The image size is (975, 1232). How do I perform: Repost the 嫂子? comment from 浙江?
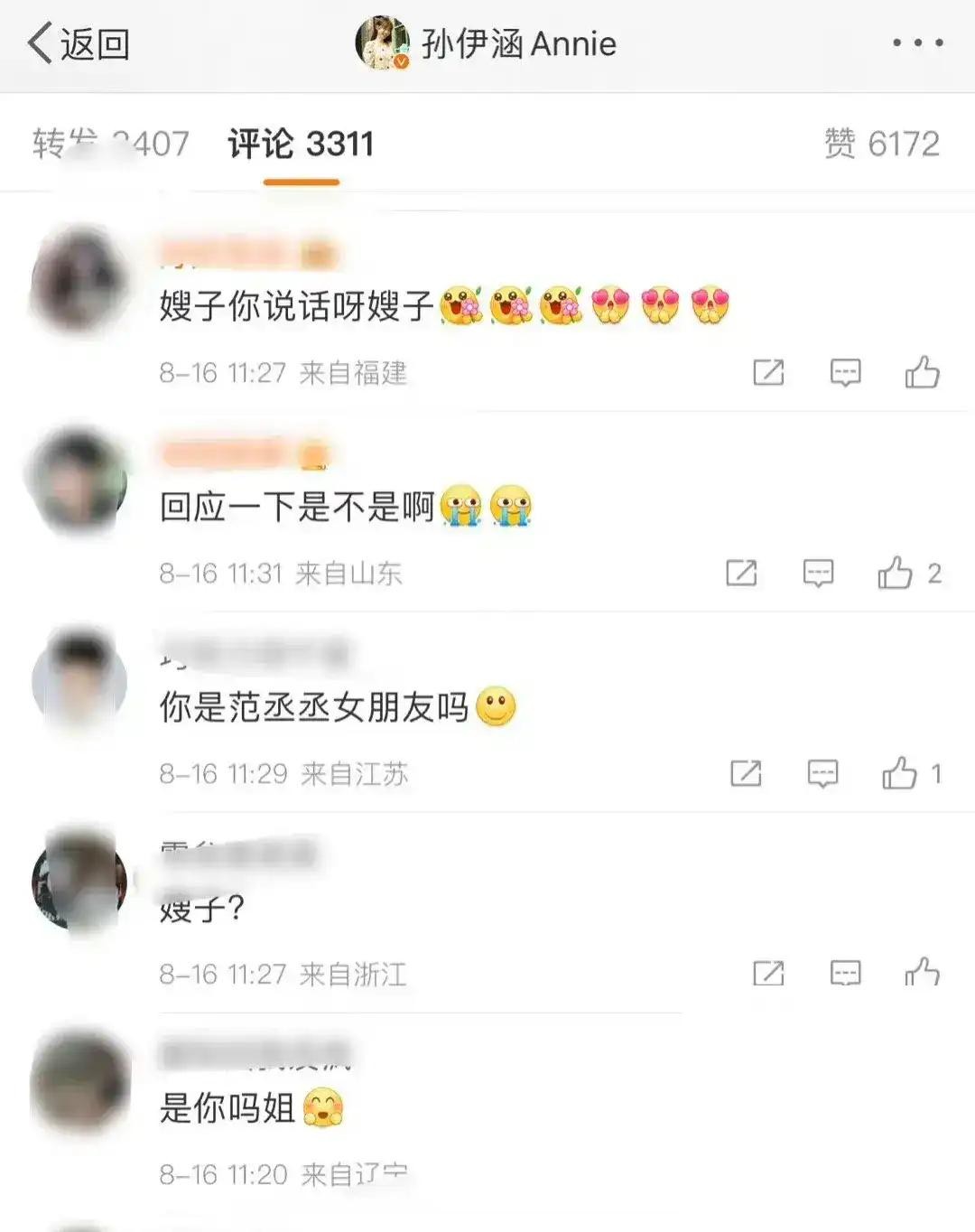click(768, 973)
